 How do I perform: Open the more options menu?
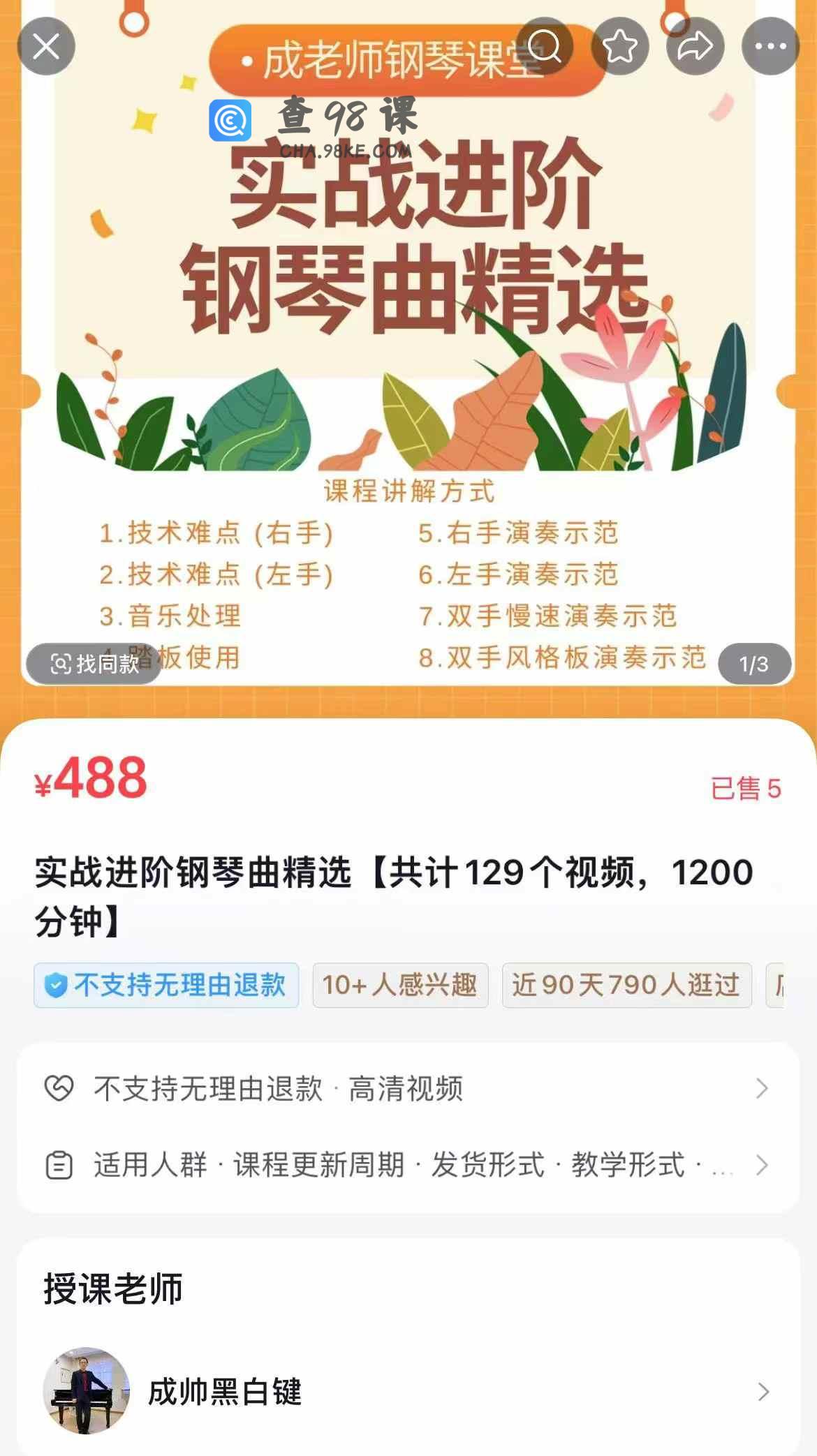[x=770, y=47]
